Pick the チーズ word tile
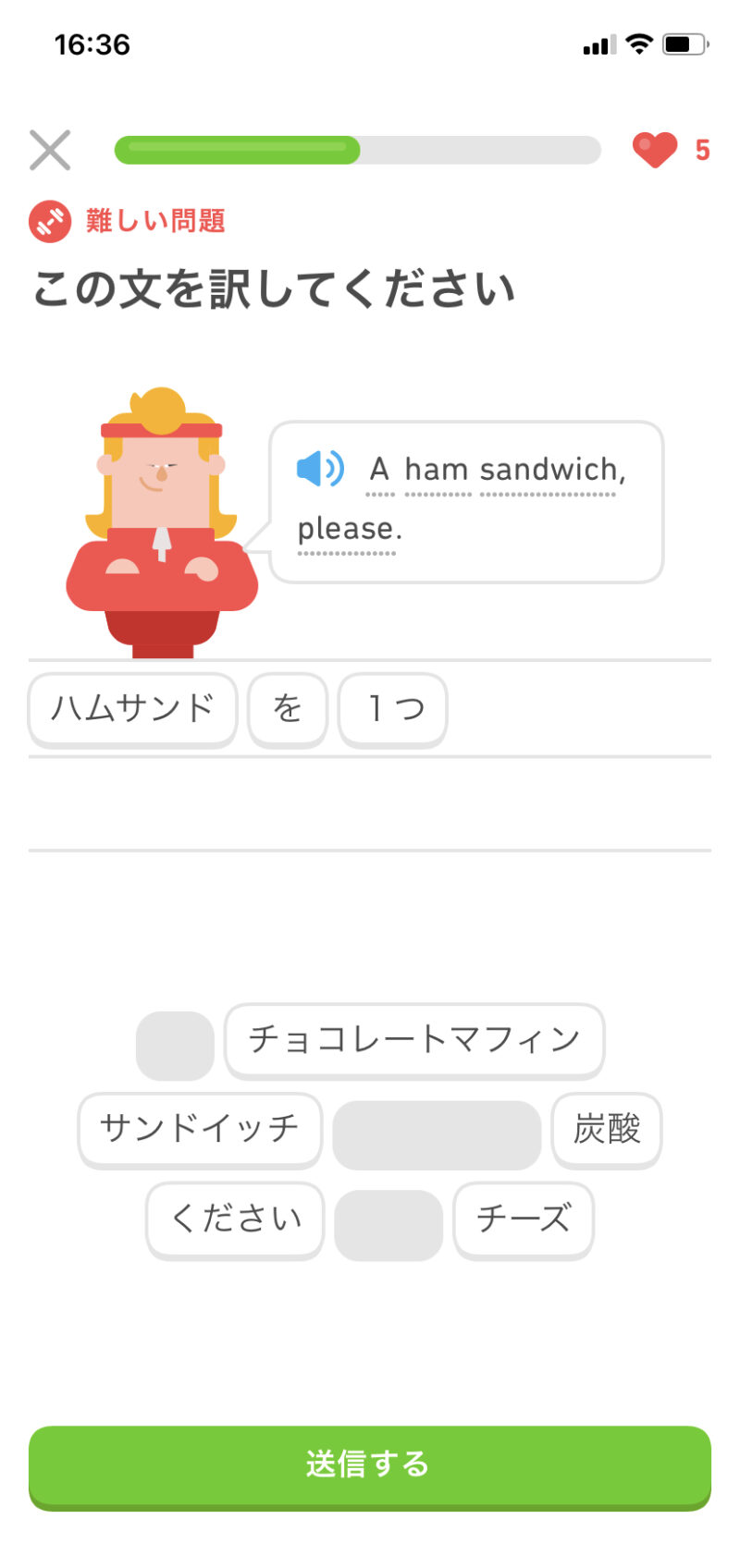This screenshot has width=740, height=1568. (524, 1219)
